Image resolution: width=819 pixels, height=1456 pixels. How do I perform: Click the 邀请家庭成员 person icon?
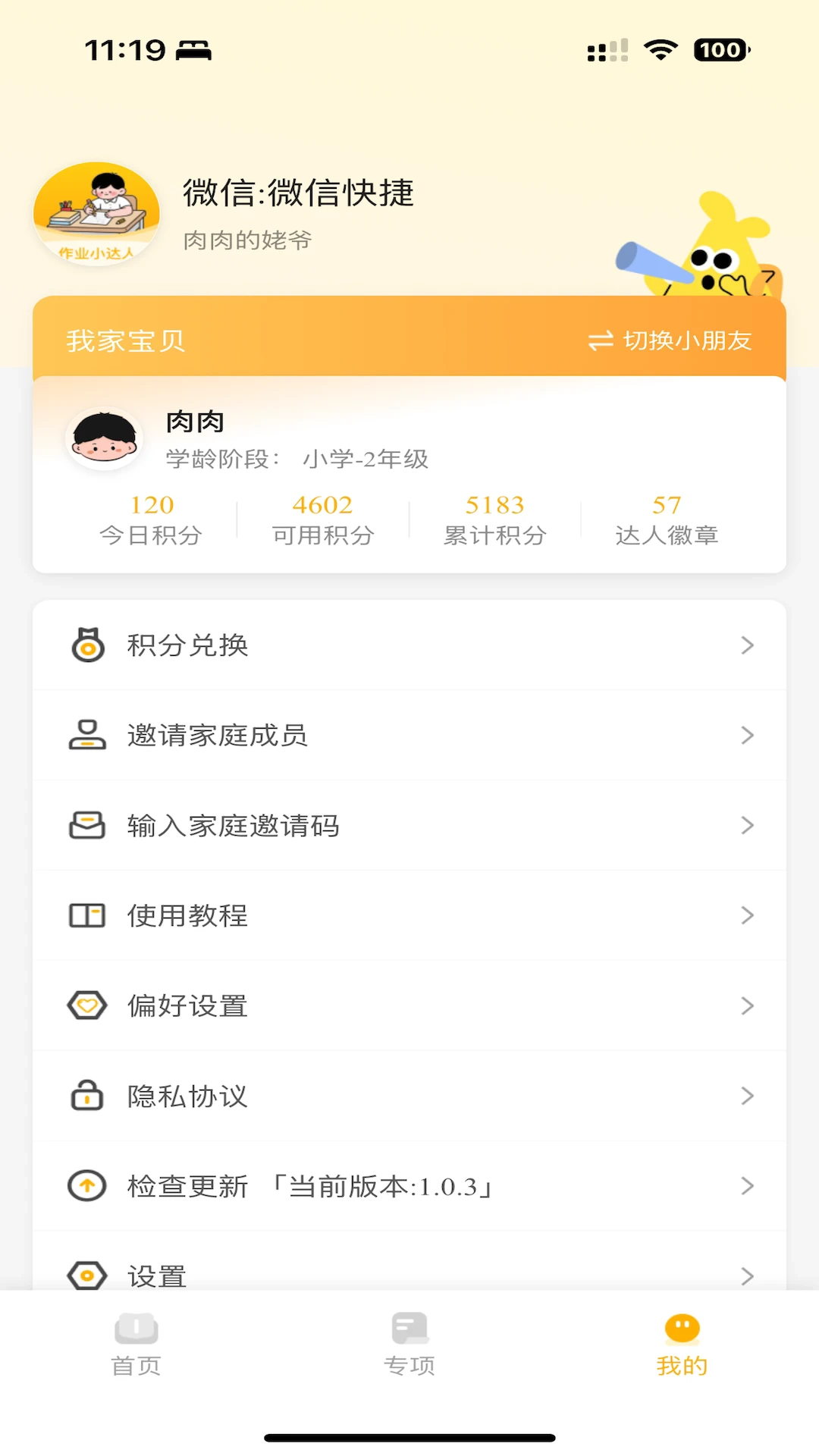[x=87, y=735]
